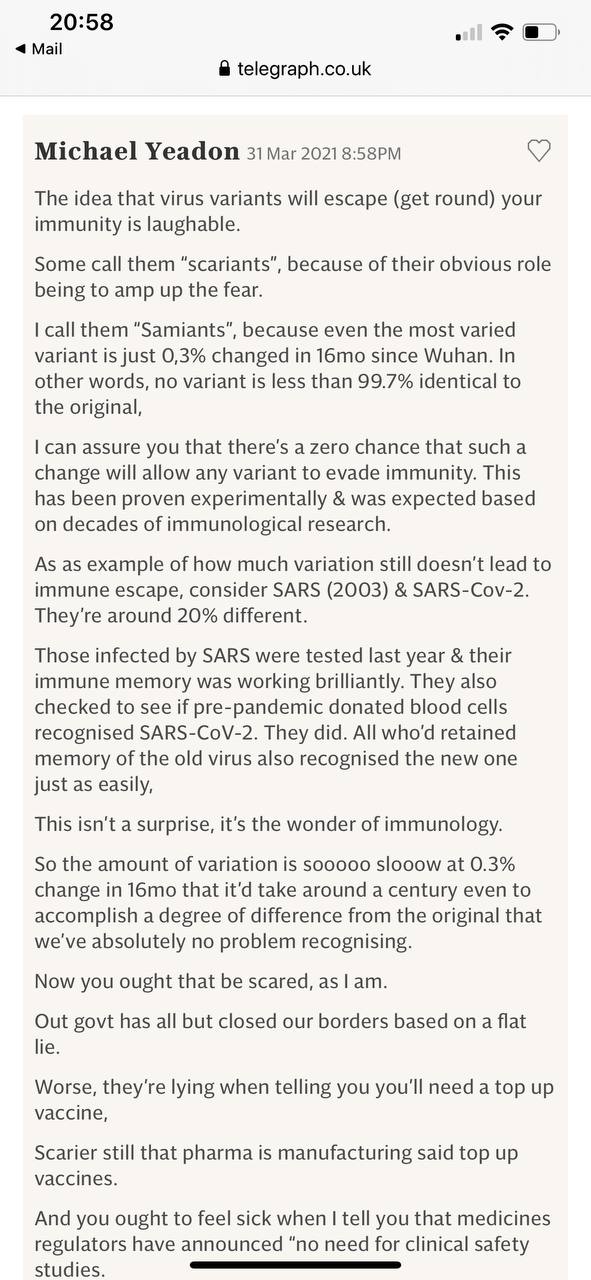Return to the Mail app

pyautogui.click(x=39, y=48)
